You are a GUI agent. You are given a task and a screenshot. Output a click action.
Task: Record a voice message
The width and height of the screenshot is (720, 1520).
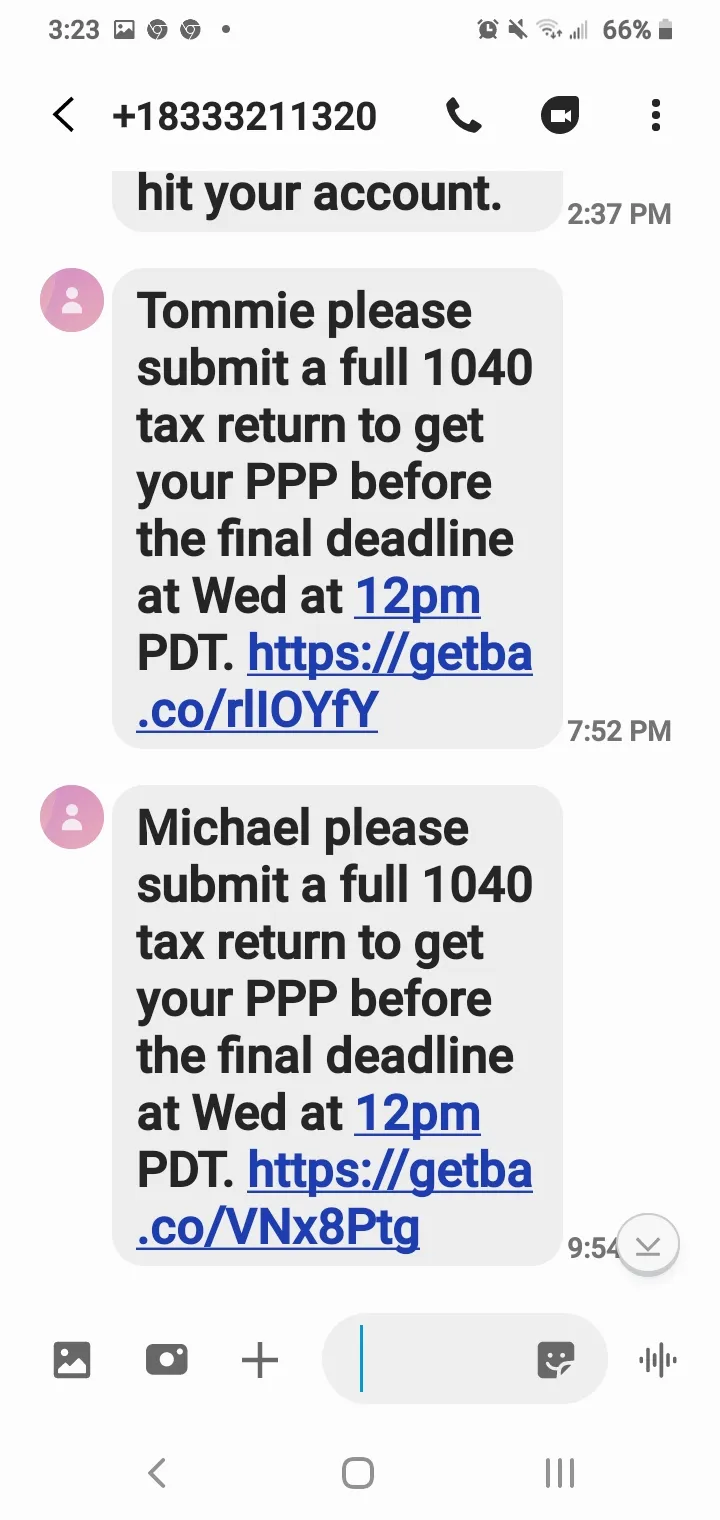pyautogui.click(x=657, y=1360)
